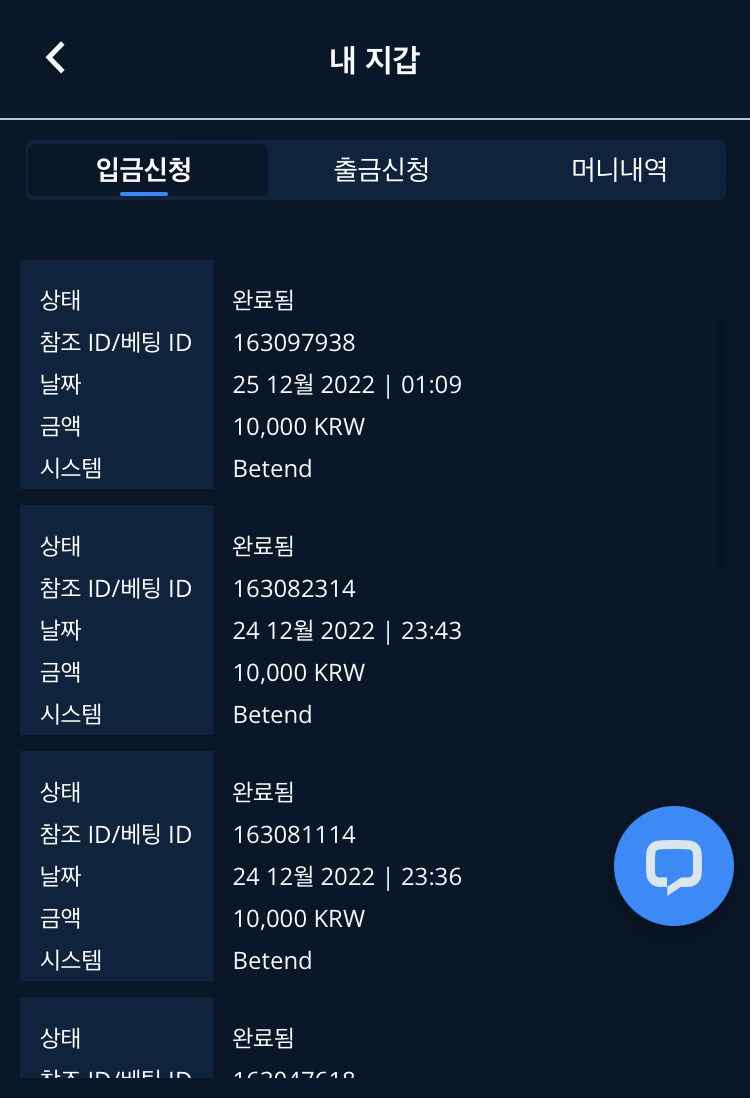The height and width of the screenshot is (1098, 750).
Task: Go back from the 내 지갑 screen
Action: pos(55,58)
